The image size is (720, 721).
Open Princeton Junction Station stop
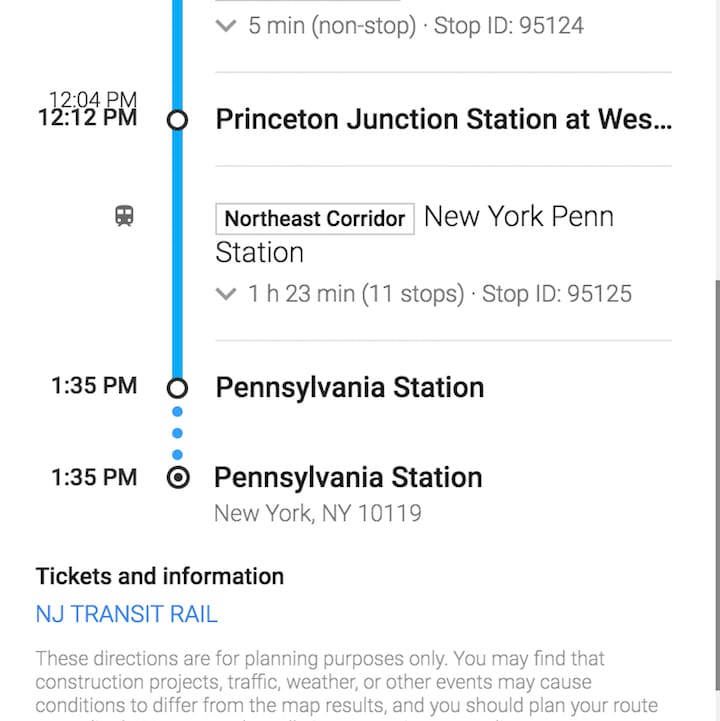(x=443, y=120)
